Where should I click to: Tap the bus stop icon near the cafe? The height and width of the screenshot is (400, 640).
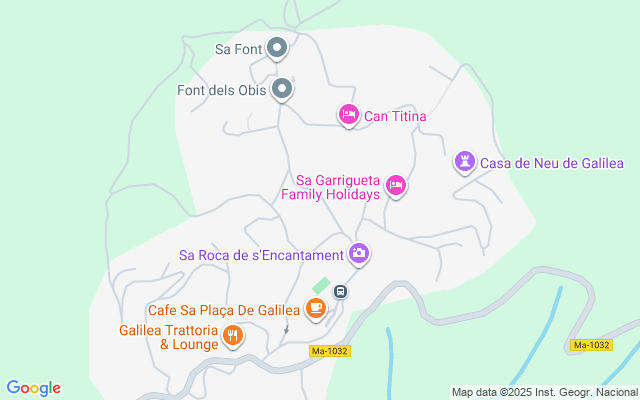point(341,292)
